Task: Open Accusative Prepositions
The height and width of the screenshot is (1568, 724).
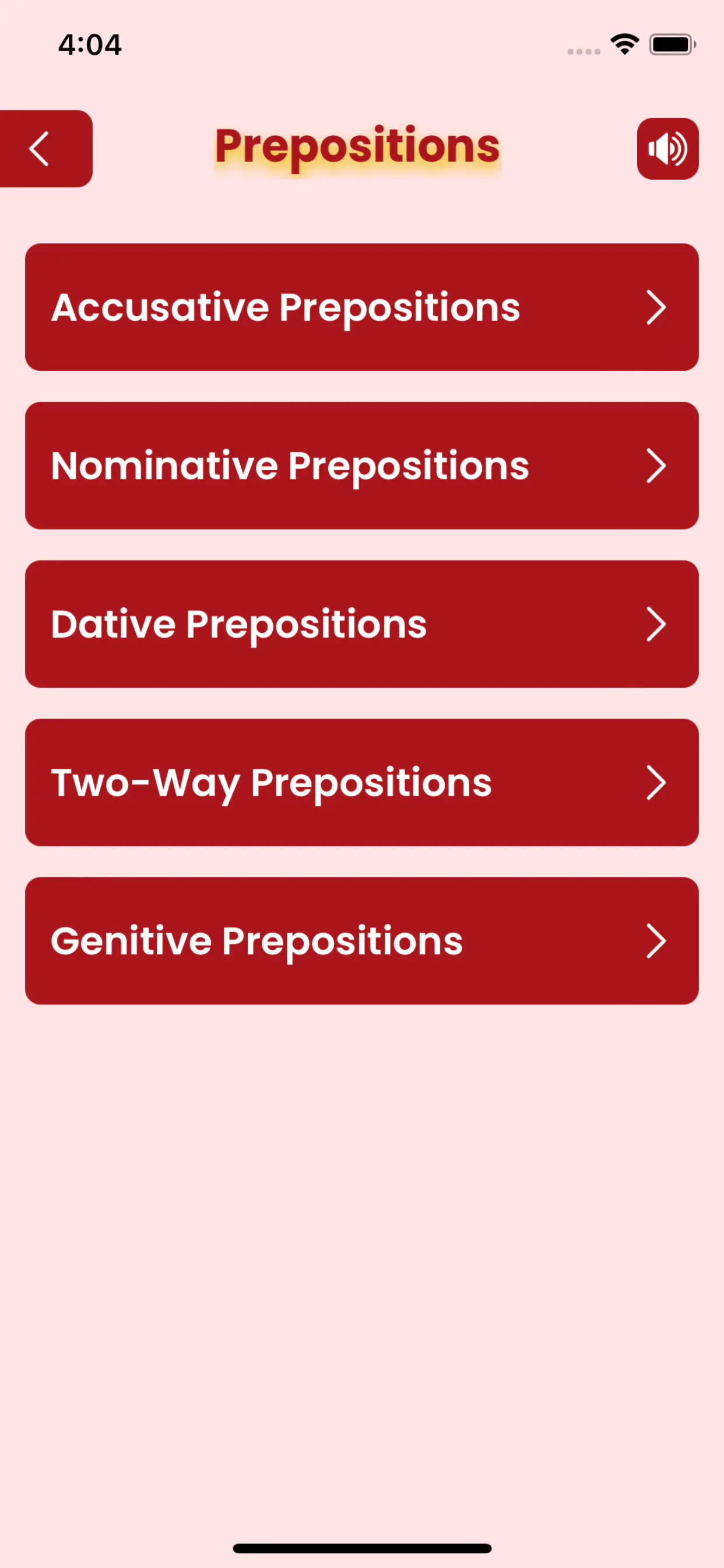Action: tap(361, 307)
